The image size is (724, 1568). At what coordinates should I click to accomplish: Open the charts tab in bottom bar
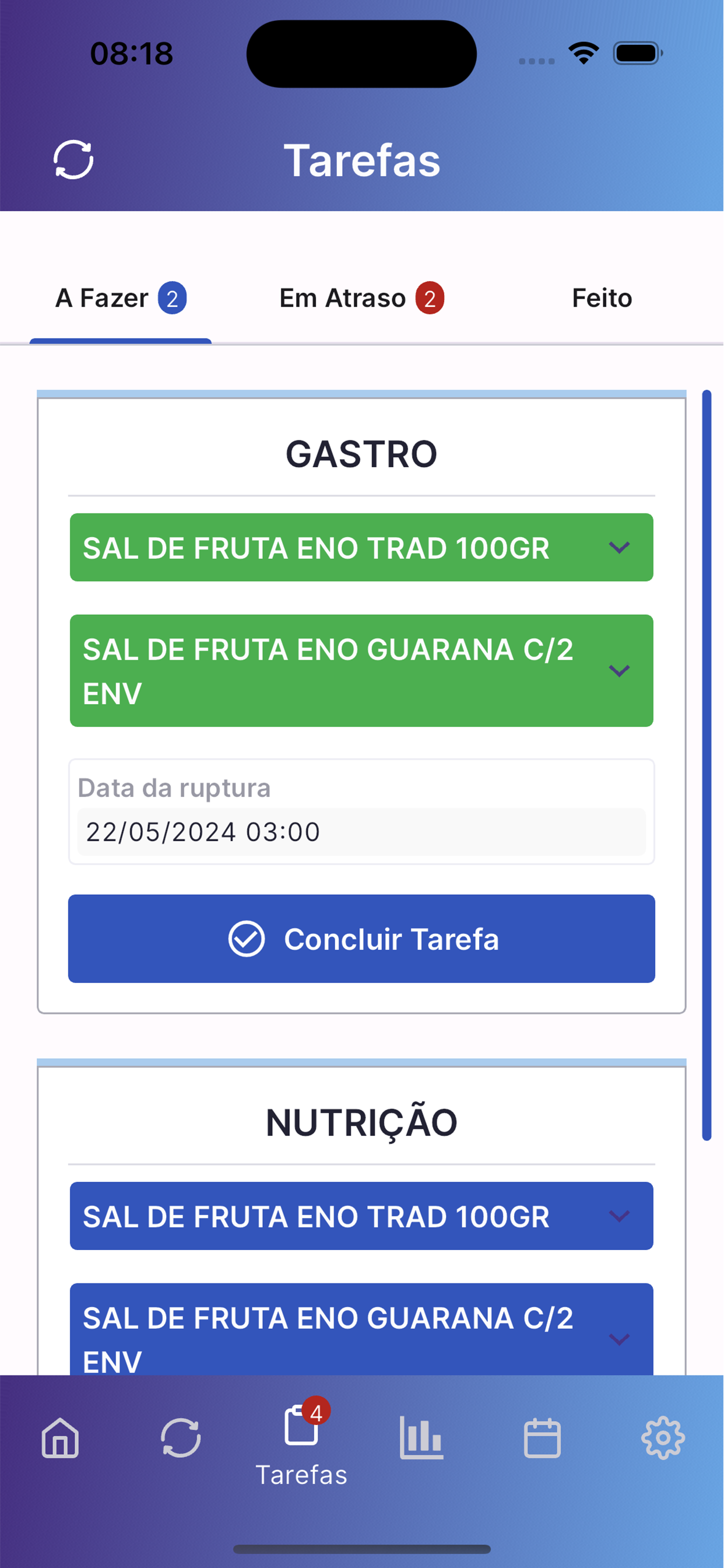point(421,1438)
